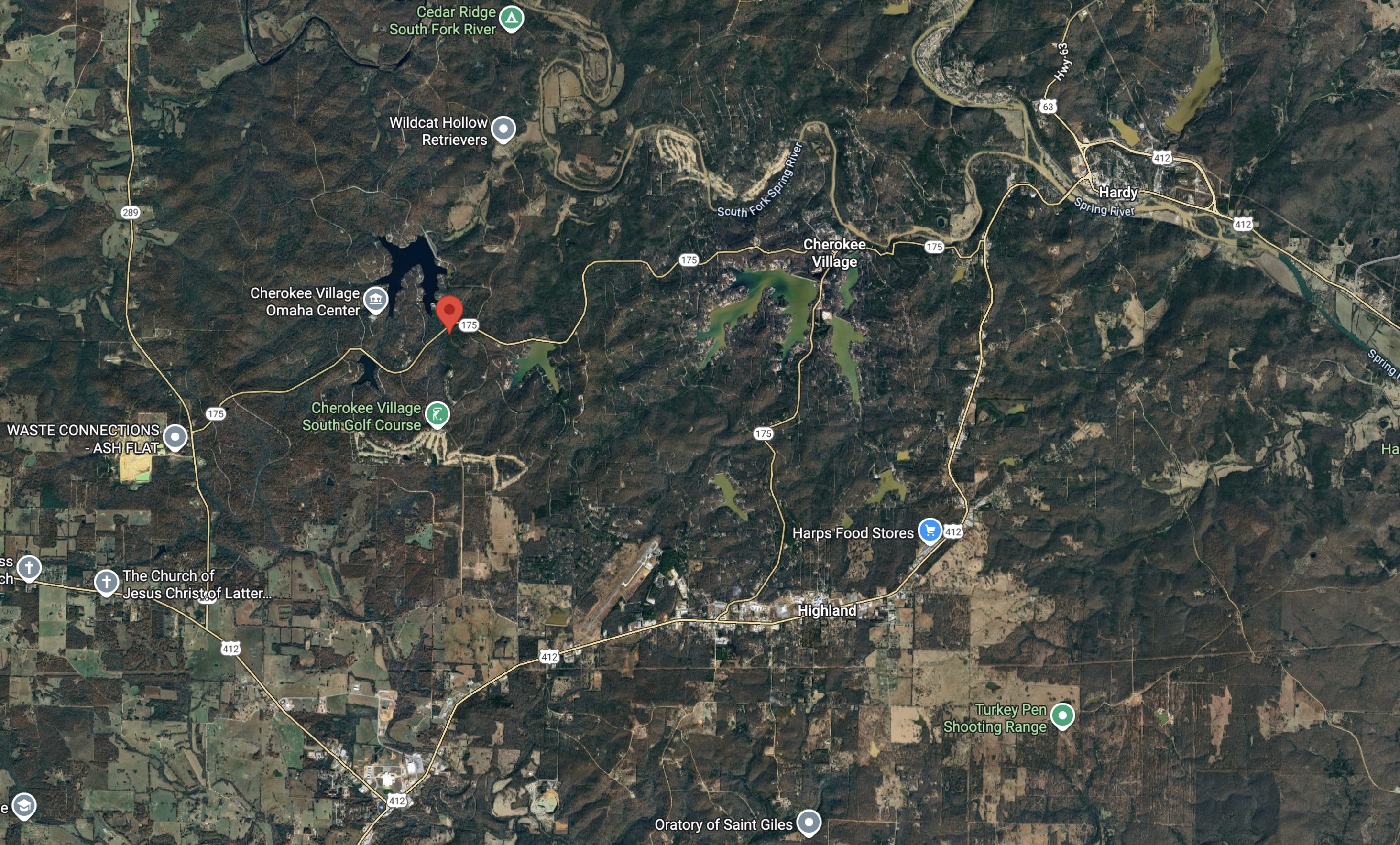
Task: Tap The Church of Jesus Christ marker
Action: click(x=106, y=582)
